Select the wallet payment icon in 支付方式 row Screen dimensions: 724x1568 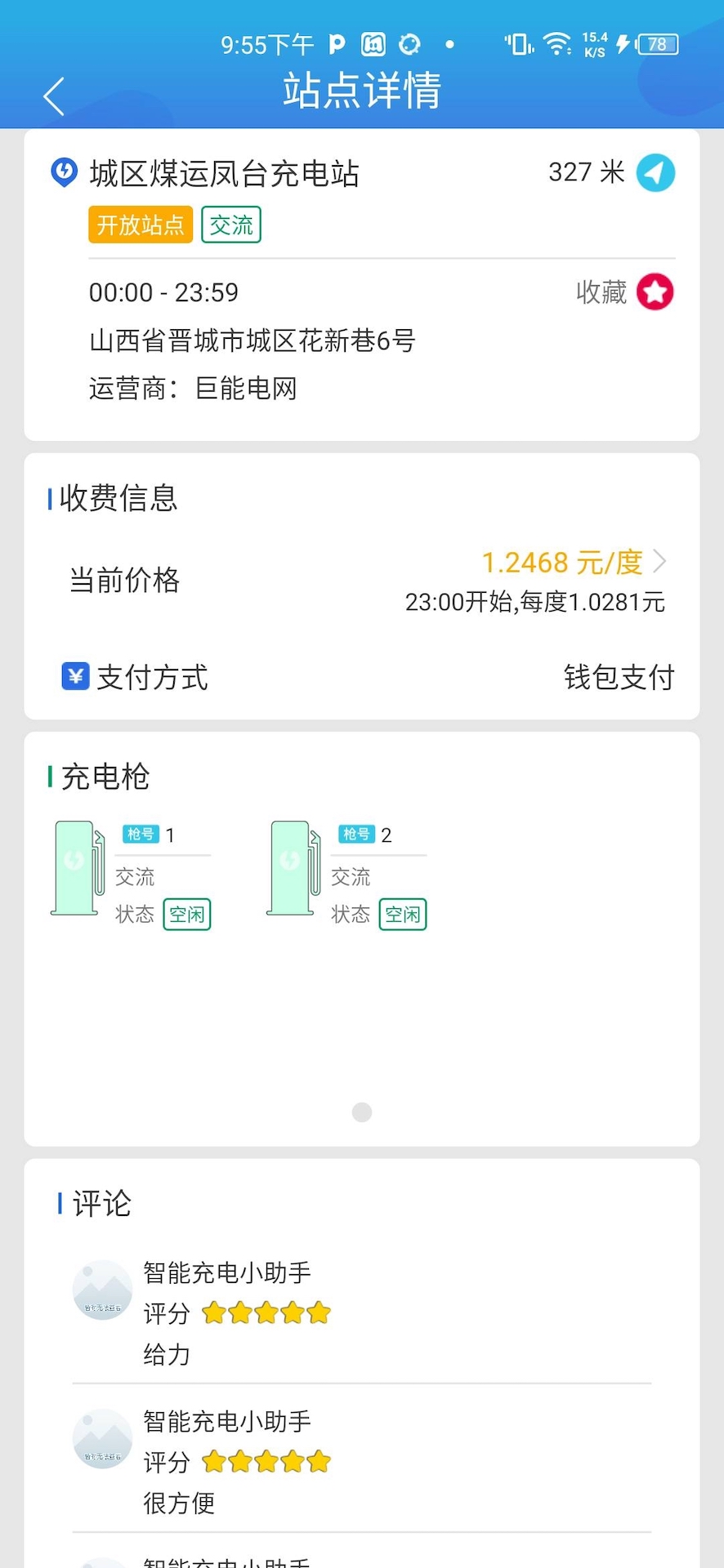coord(74,676)
